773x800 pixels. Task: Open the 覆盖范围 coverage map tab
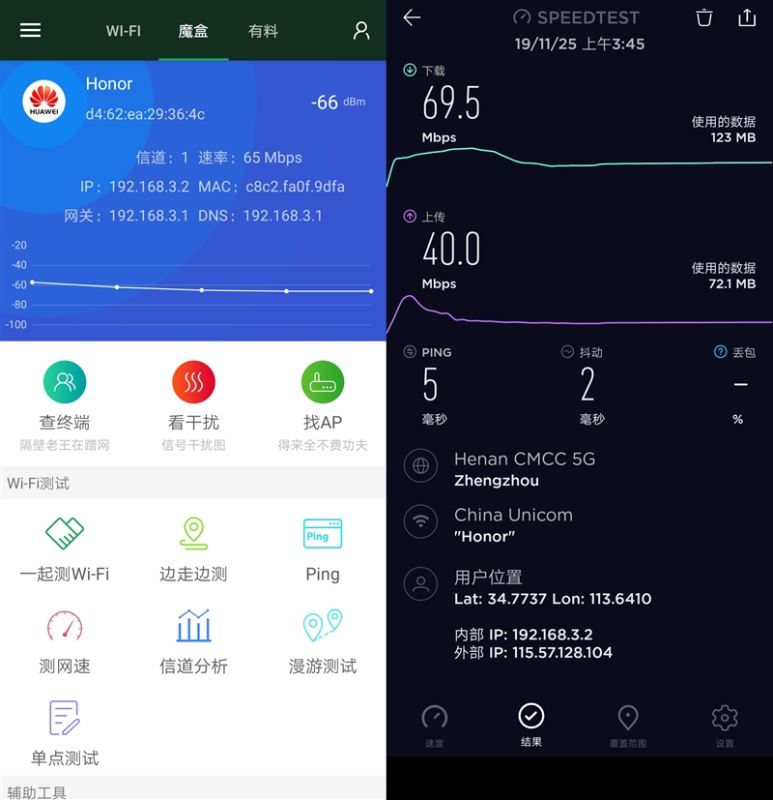click(x=627, y=725)
